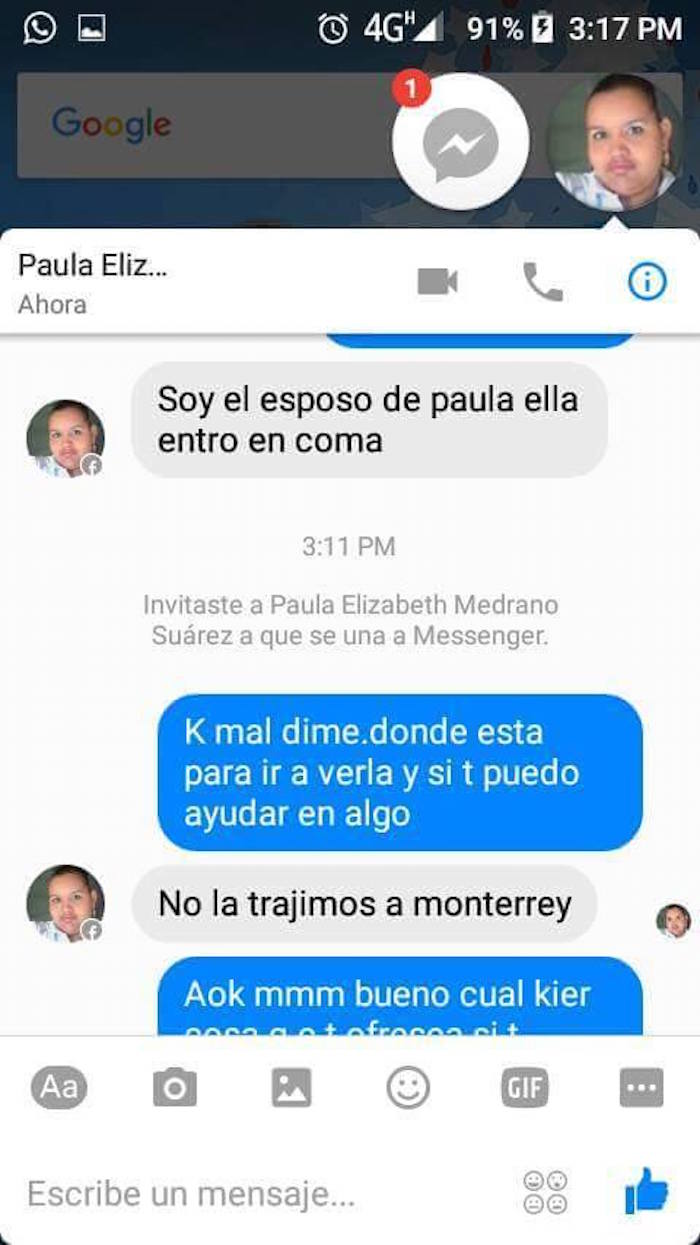700x1245 pixels.
Task: Tap Paula's chat head bubble
Action: pyautogui.click(x=614, y=142)
